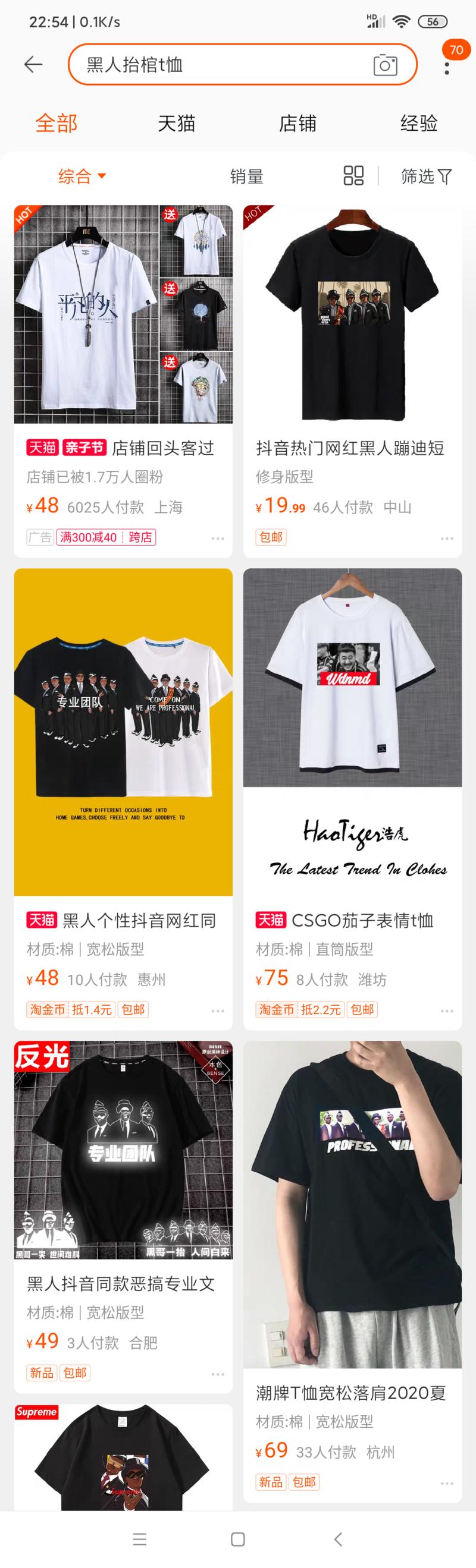The image size is (476, 1568).
Task: Open the overflow menu with badge 70
Action: pos(447,64)
